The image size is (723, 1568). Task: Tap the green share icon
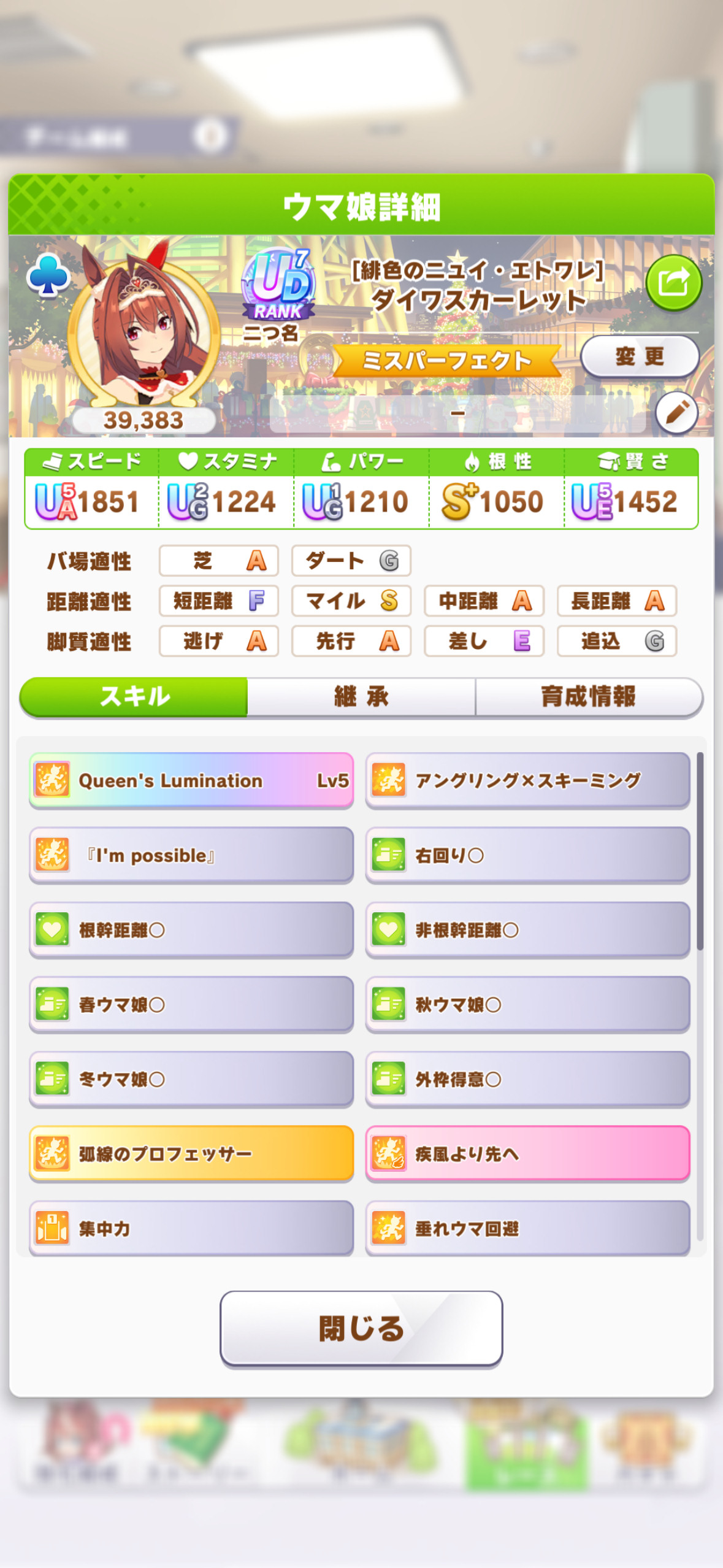pos(673,282)
